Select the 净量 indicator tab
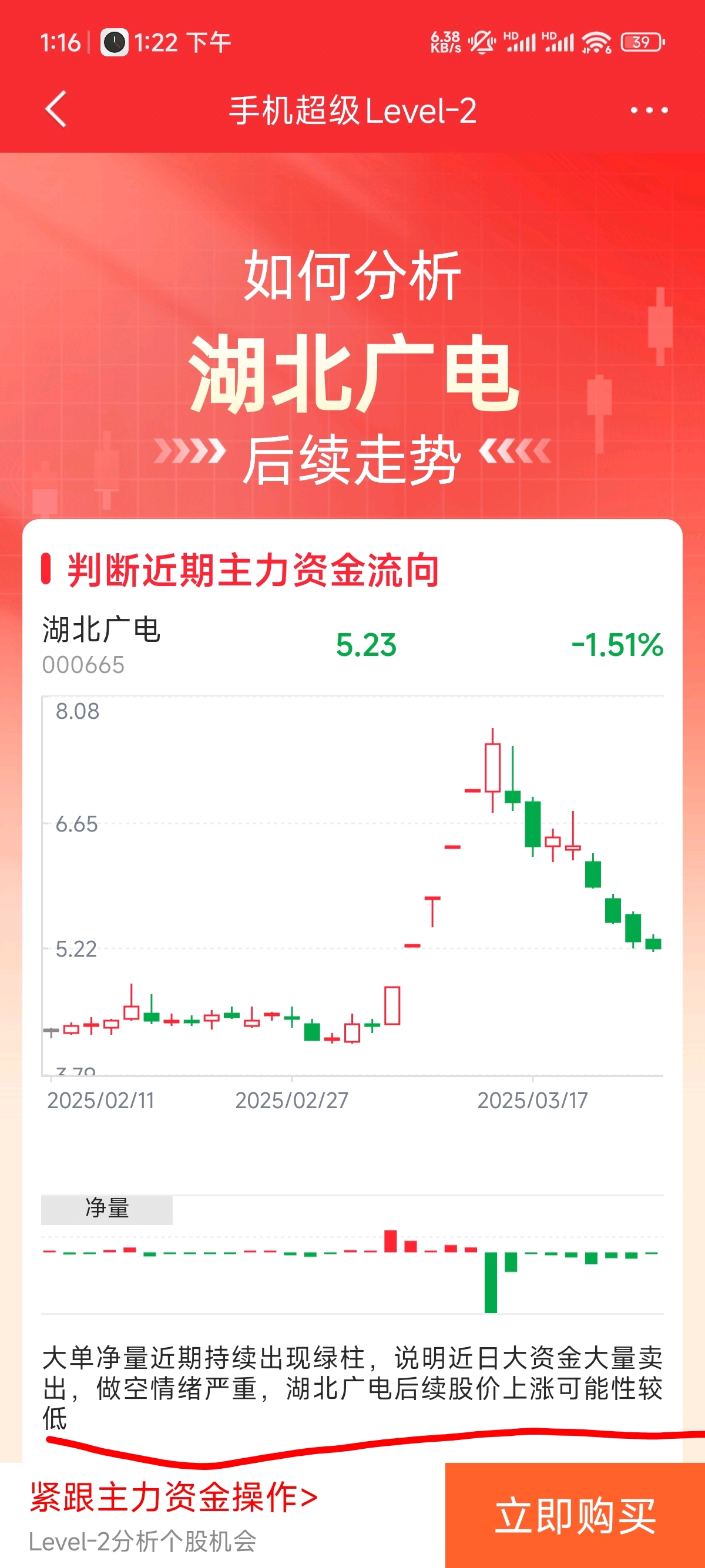 click(x=106, y=1208)
